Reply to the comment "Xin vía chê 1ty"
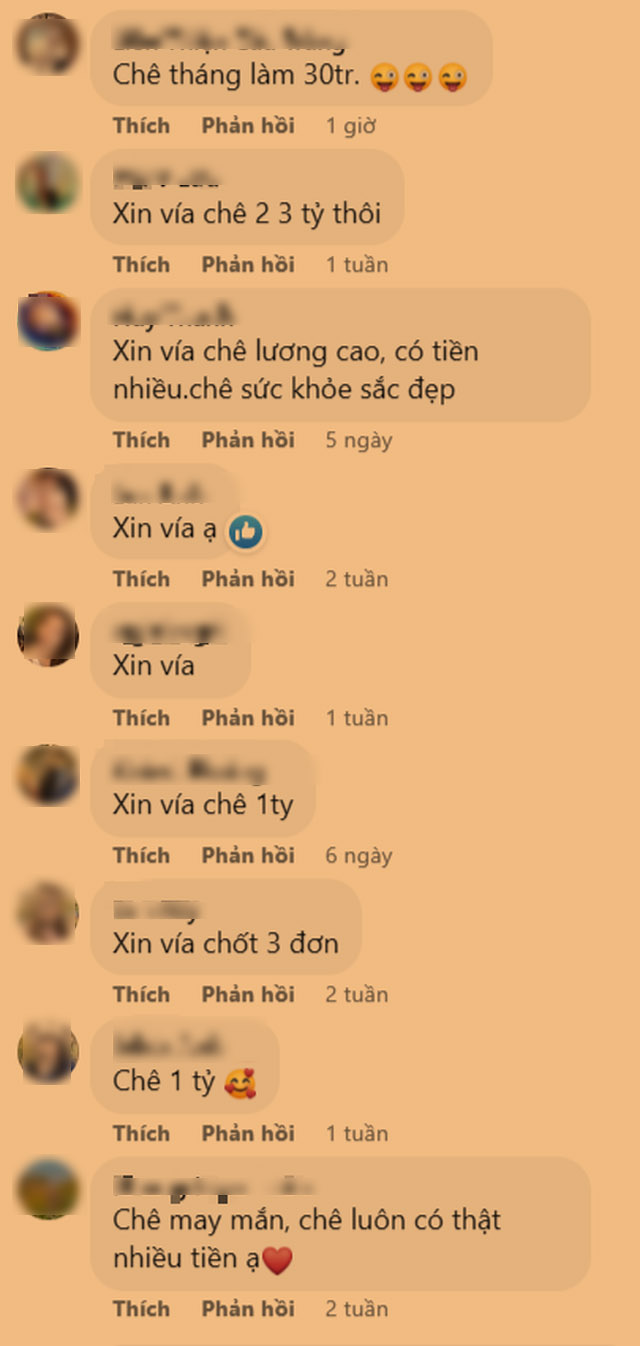640x1346 pixels. pyautogui.click(x=248, y=856)
